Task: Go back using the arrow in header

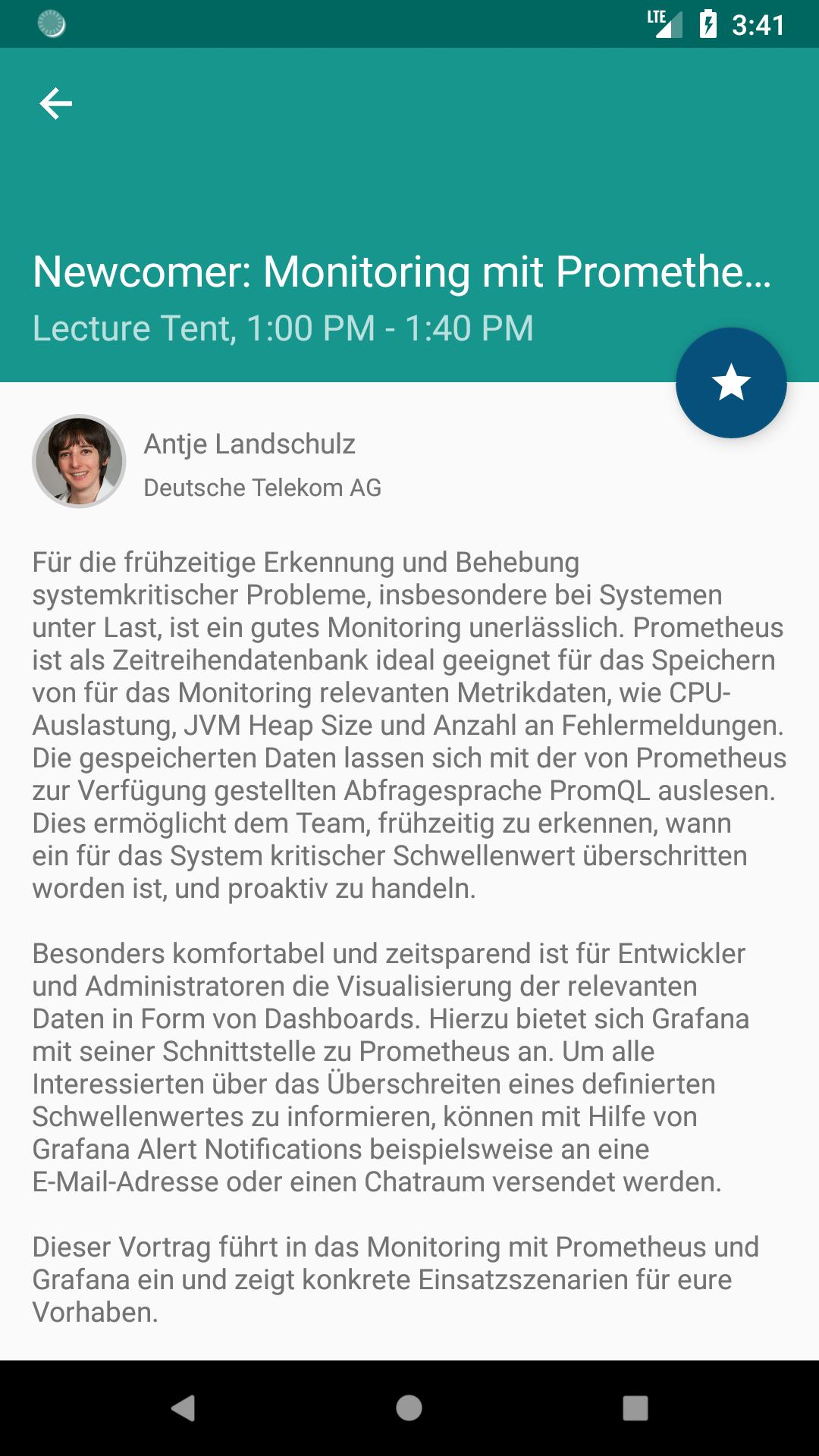Action: point(56,103)
